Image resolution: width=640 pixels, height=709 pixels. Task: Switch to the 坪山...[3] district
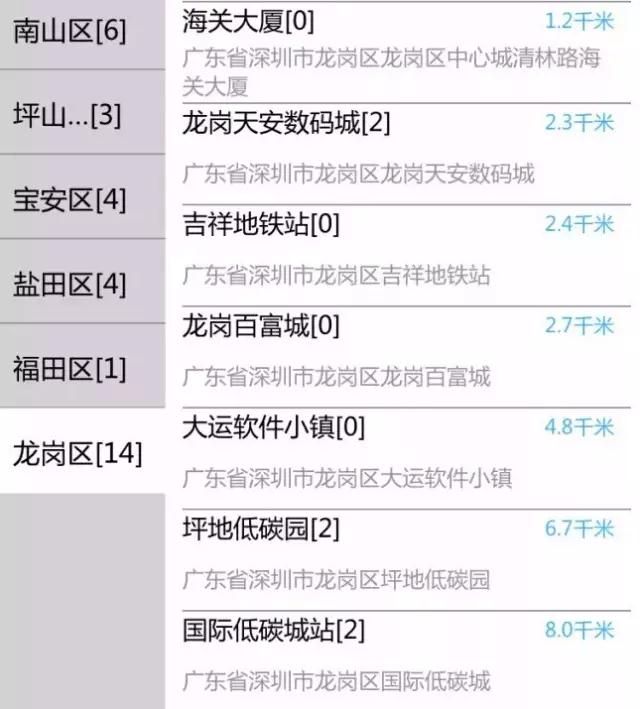[82, 115]
